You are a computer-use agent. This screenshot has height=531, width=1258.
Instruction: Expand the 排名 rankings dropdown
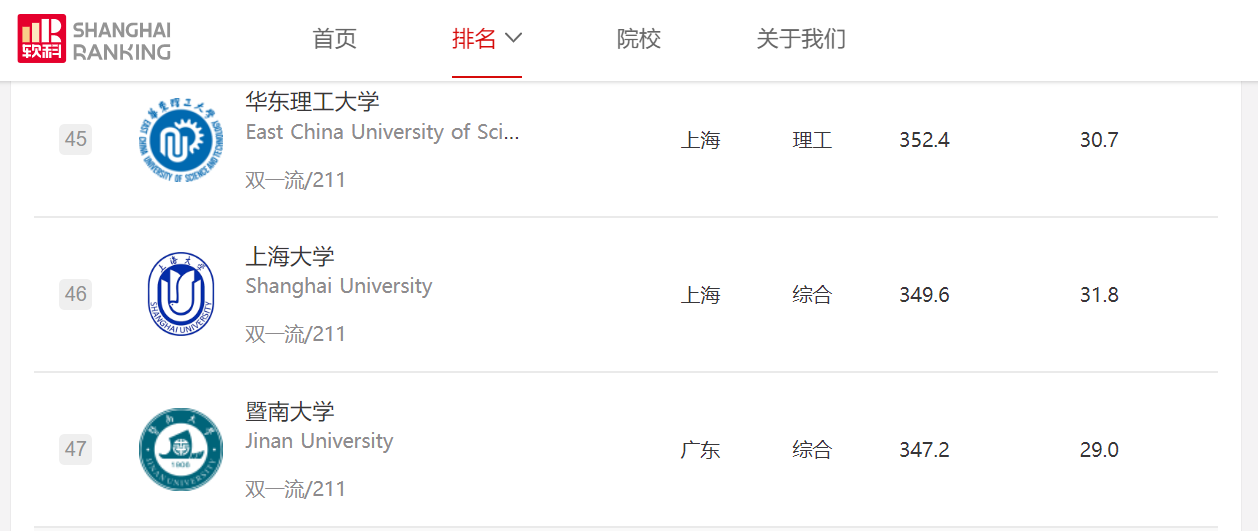[x=487, y=39]
